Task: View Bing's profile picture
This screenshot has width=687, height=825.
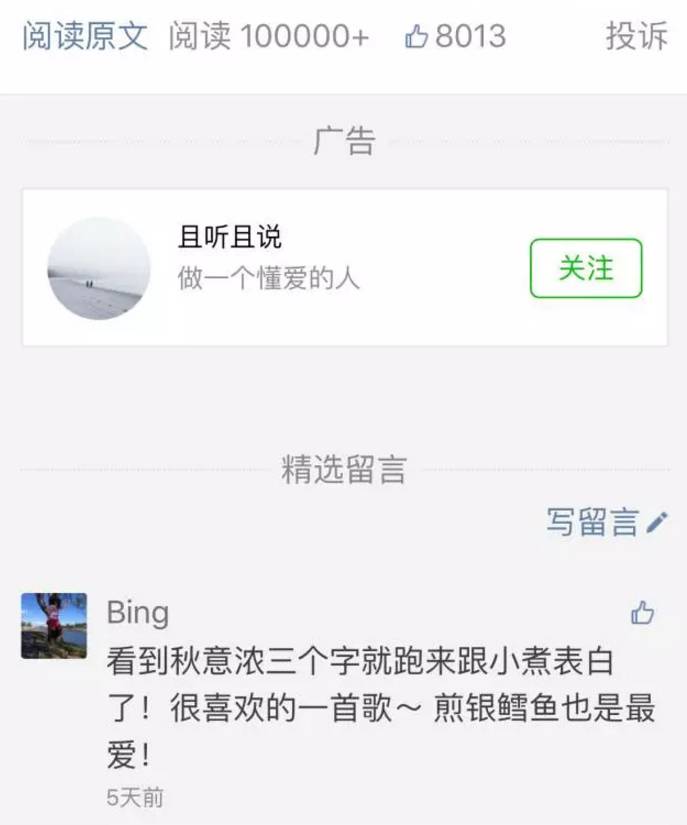Action: point(54,625)
